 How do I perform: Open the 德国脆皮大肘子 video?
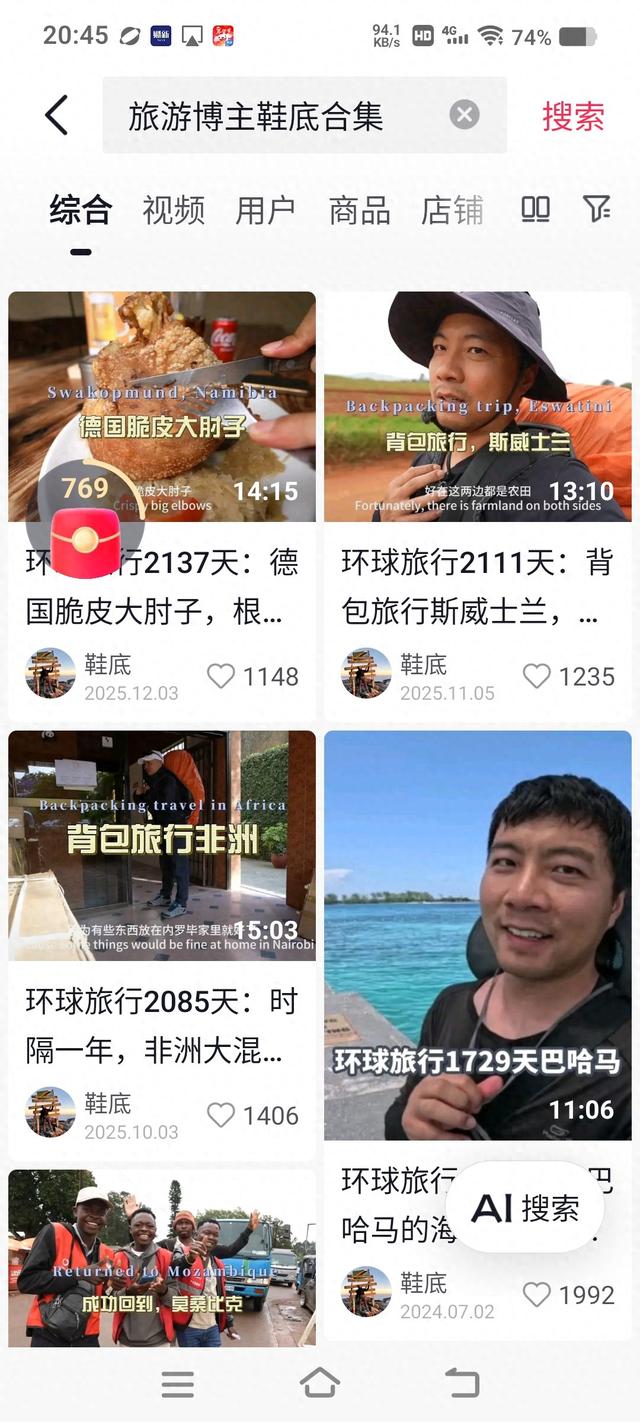[200, 400]
